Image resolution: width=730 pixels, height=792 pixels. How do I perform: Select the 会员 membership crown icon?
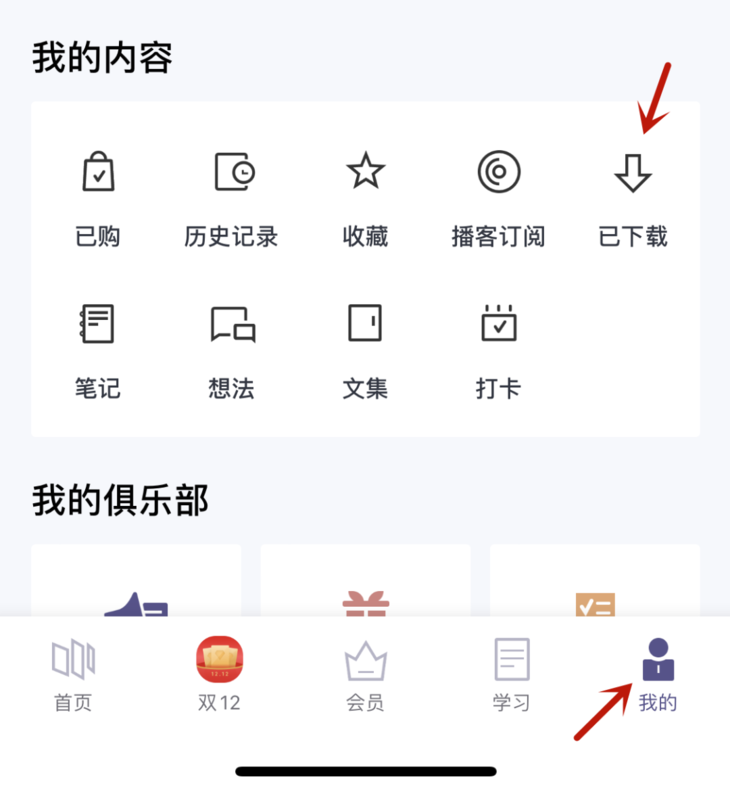click(x=364, y=658)
